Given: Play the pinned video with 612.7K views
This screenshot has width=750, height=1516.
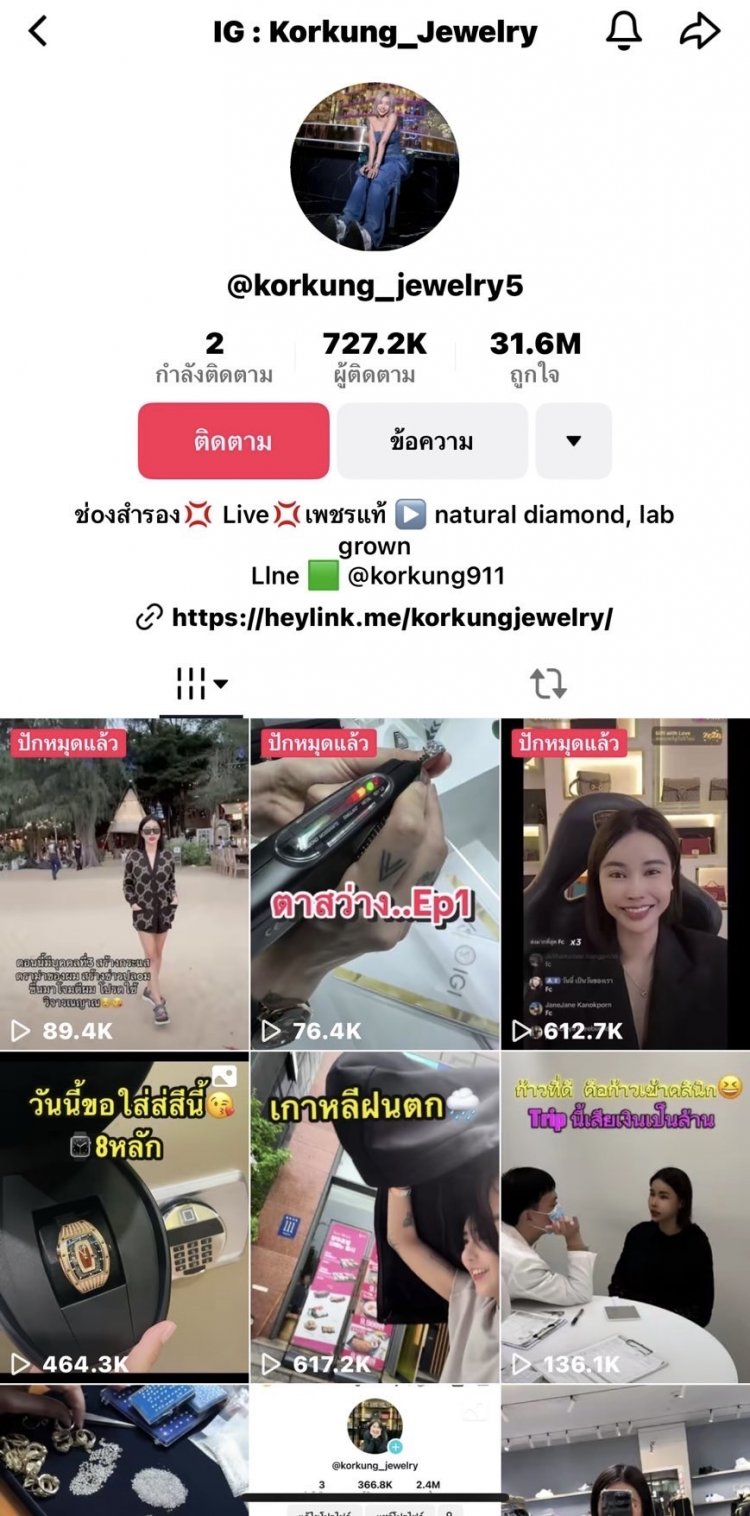Looking at the screenshot, I should 625,883.
